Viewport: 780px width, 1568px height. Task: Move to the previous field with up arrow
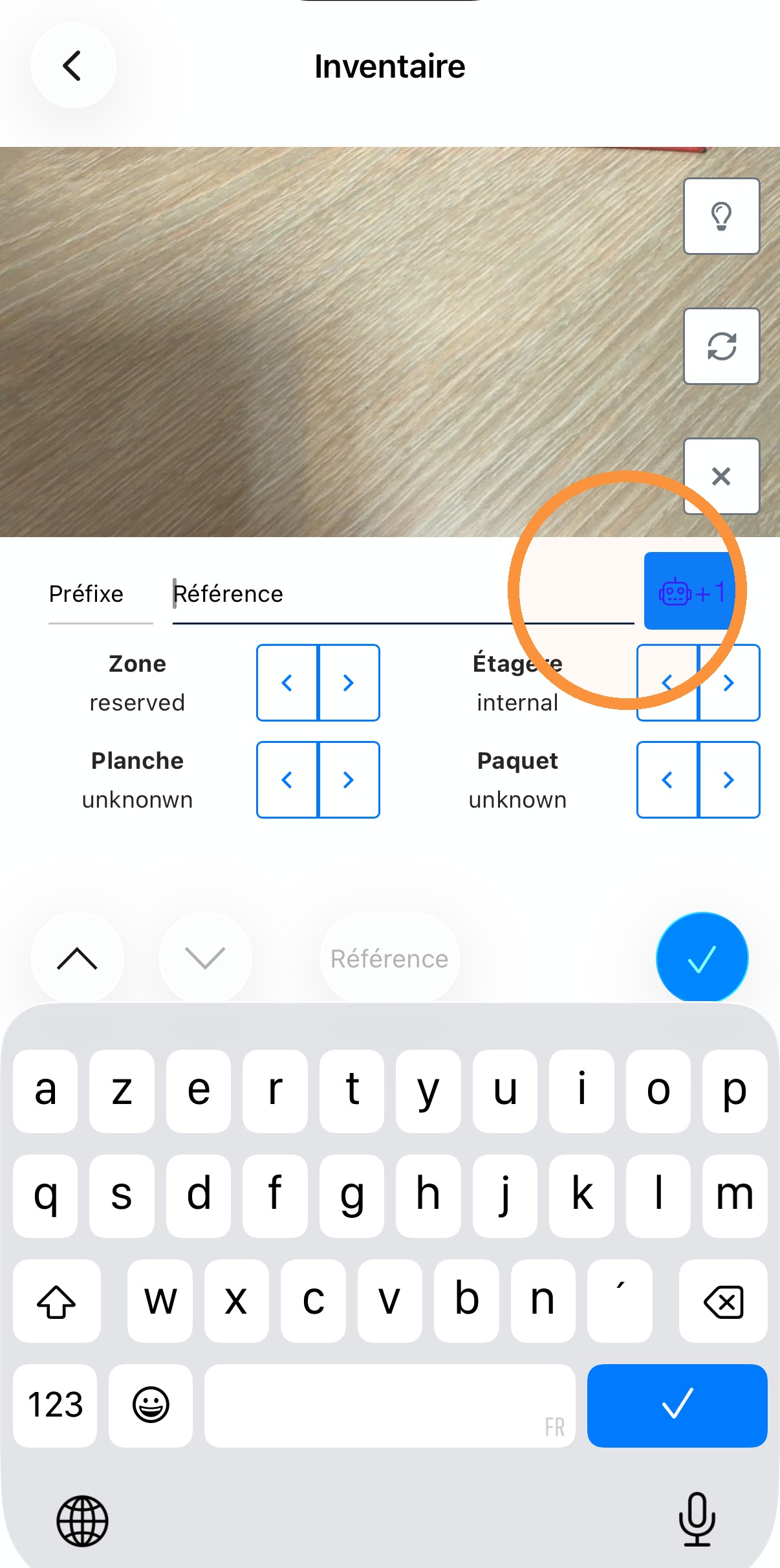[77, 958]
